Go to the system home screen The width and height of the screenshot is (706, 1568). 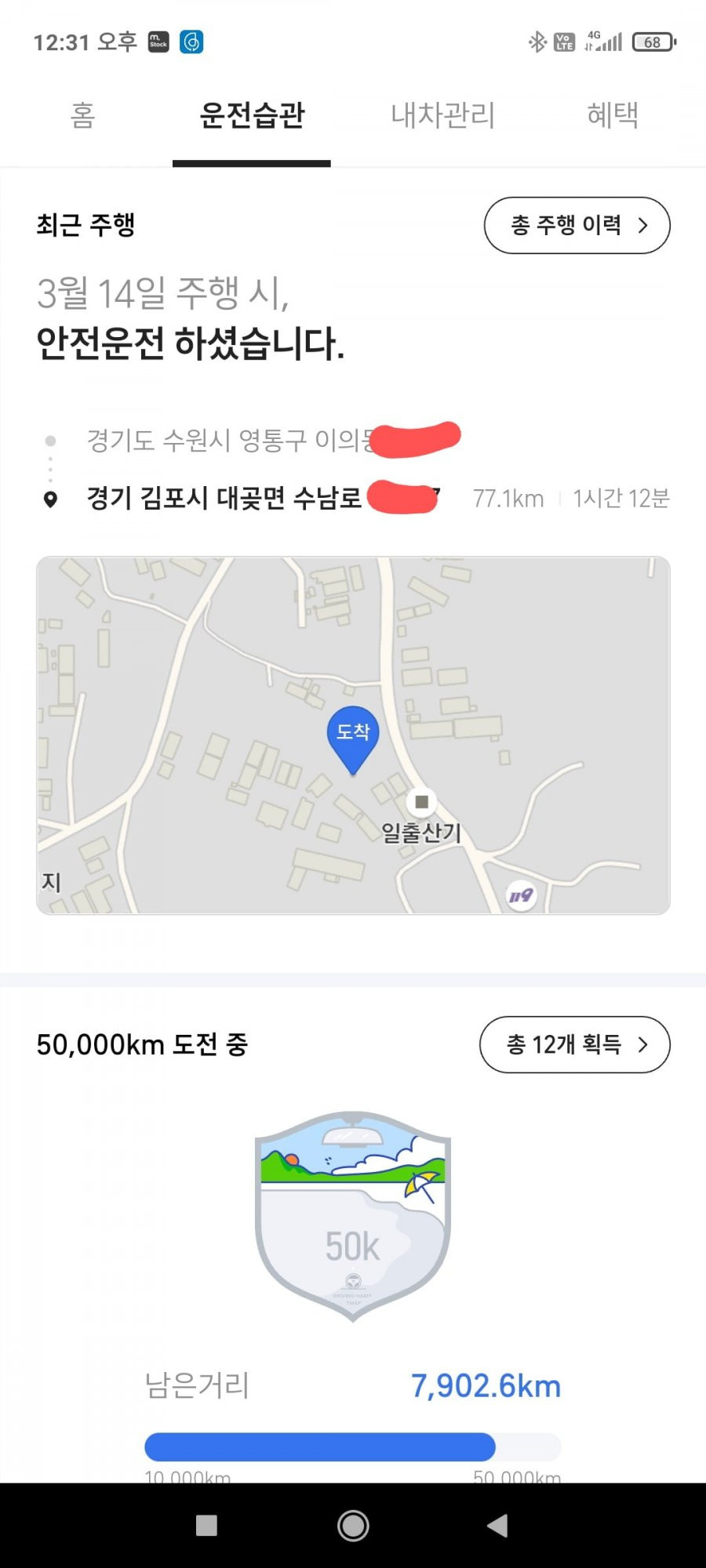click(353, 1526)
